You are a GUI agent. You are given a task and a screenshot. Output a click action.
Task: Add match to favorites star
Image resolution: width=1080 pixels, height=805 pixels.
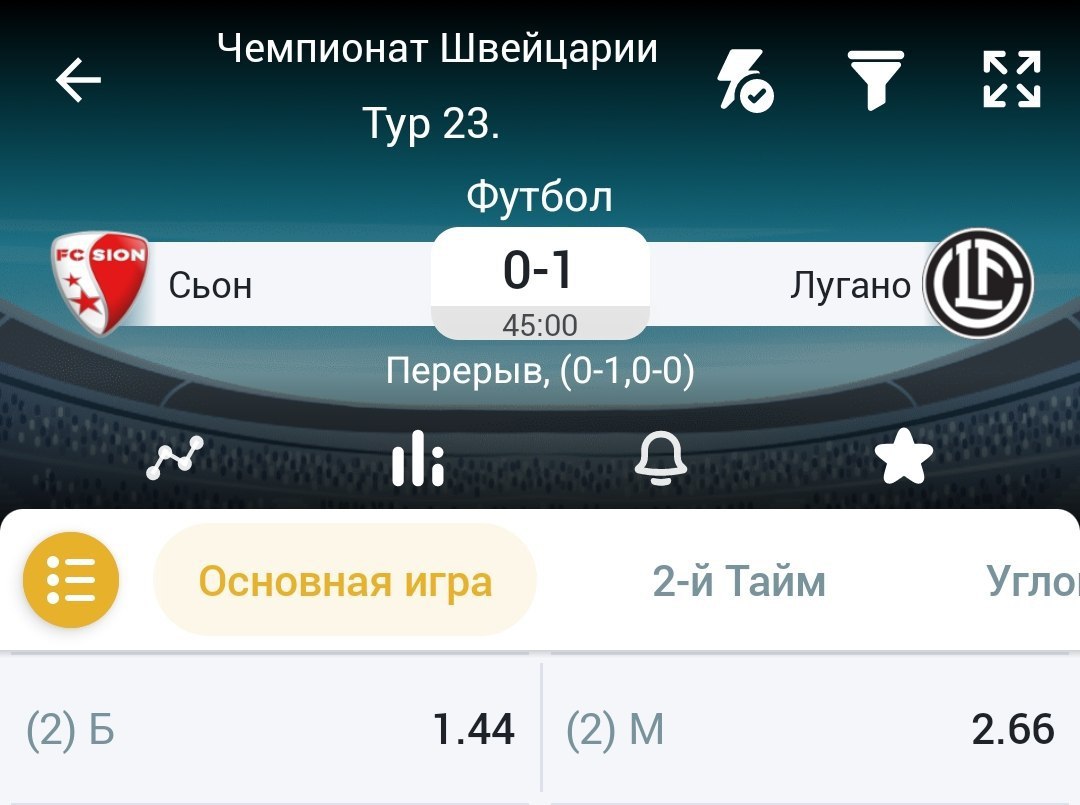[903, 457]
